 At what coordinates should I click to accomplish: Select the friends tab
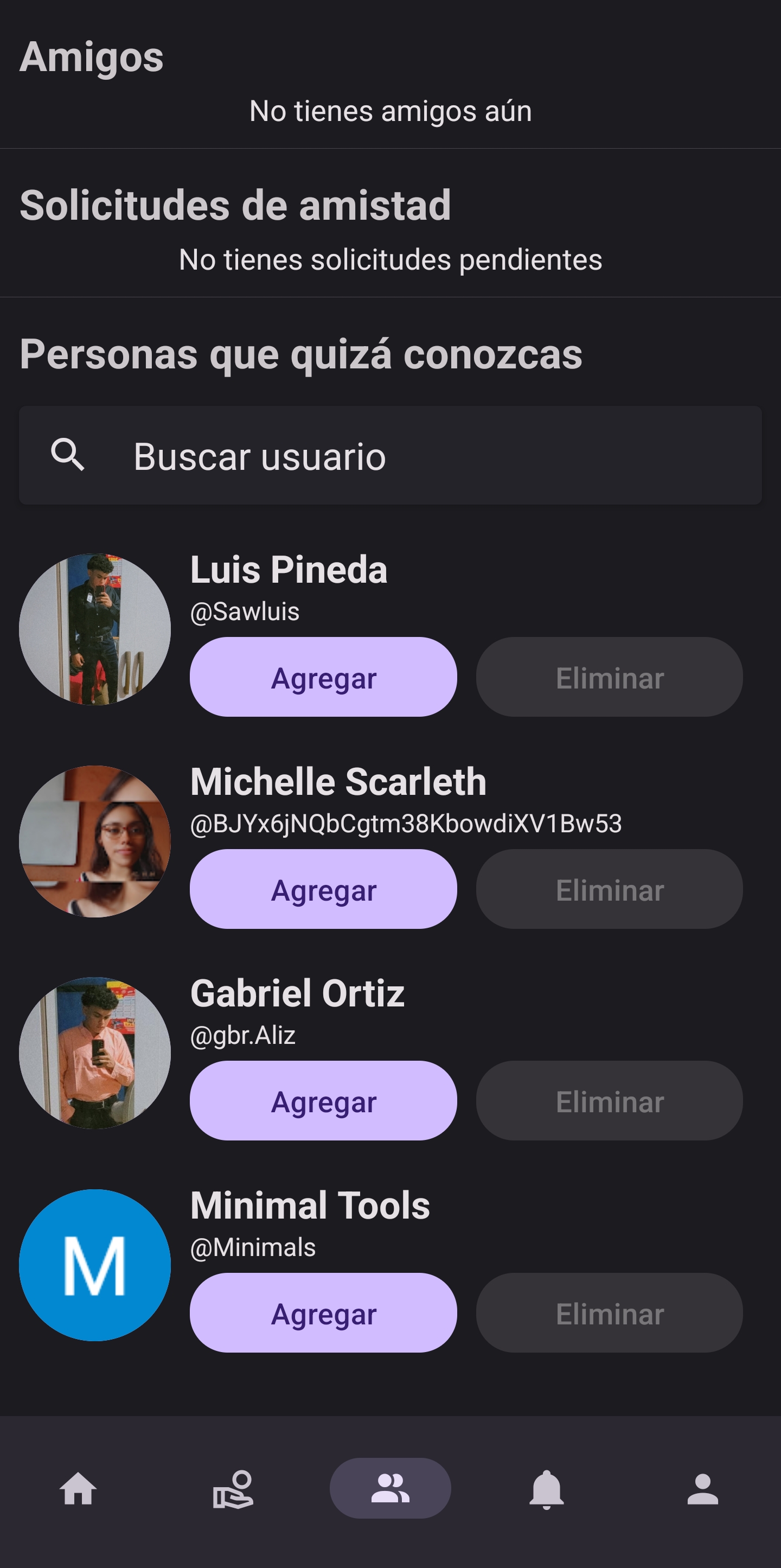390,1488
